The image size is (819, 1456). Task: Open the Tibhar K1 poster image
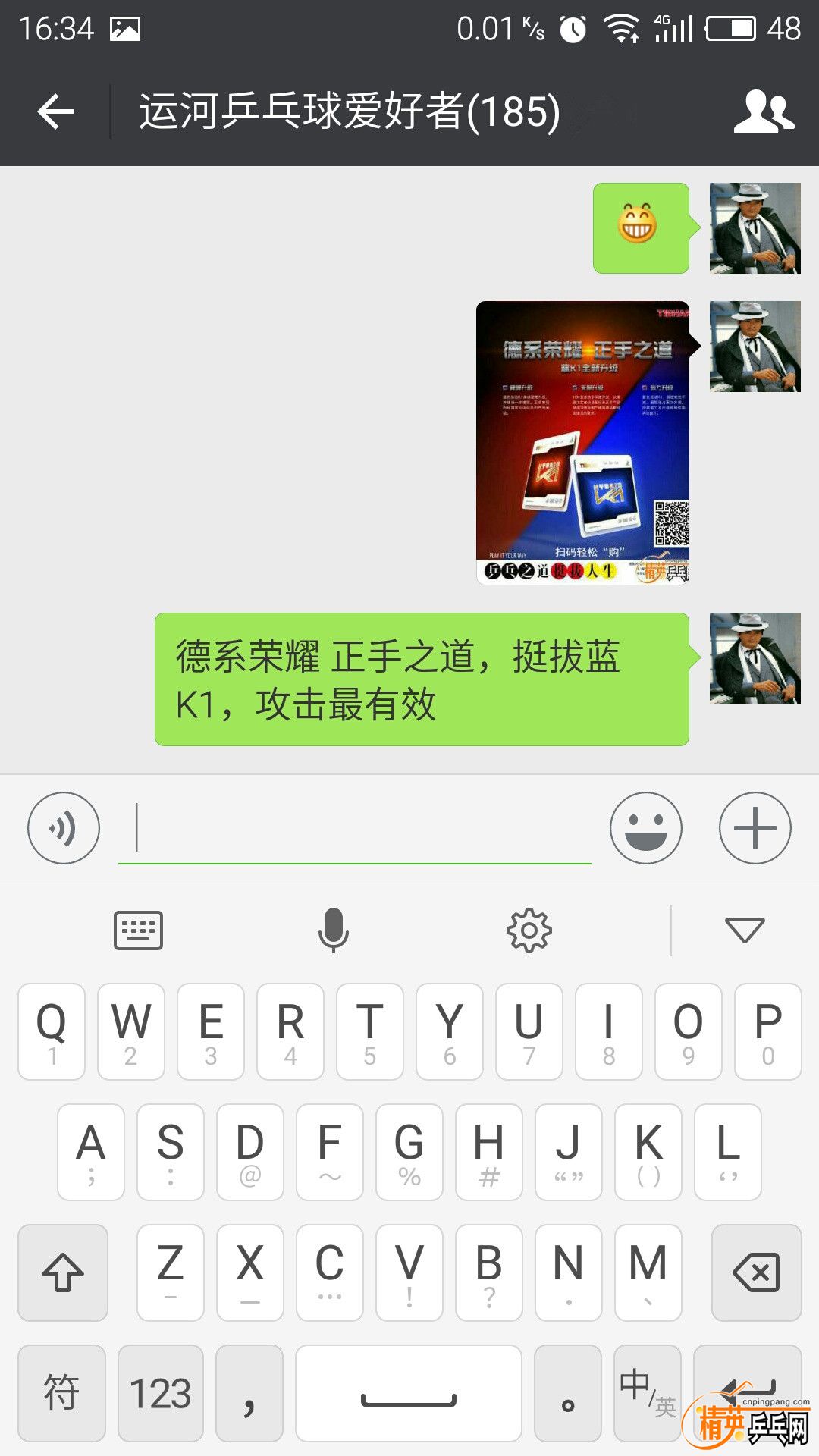[x=582, y=443]
